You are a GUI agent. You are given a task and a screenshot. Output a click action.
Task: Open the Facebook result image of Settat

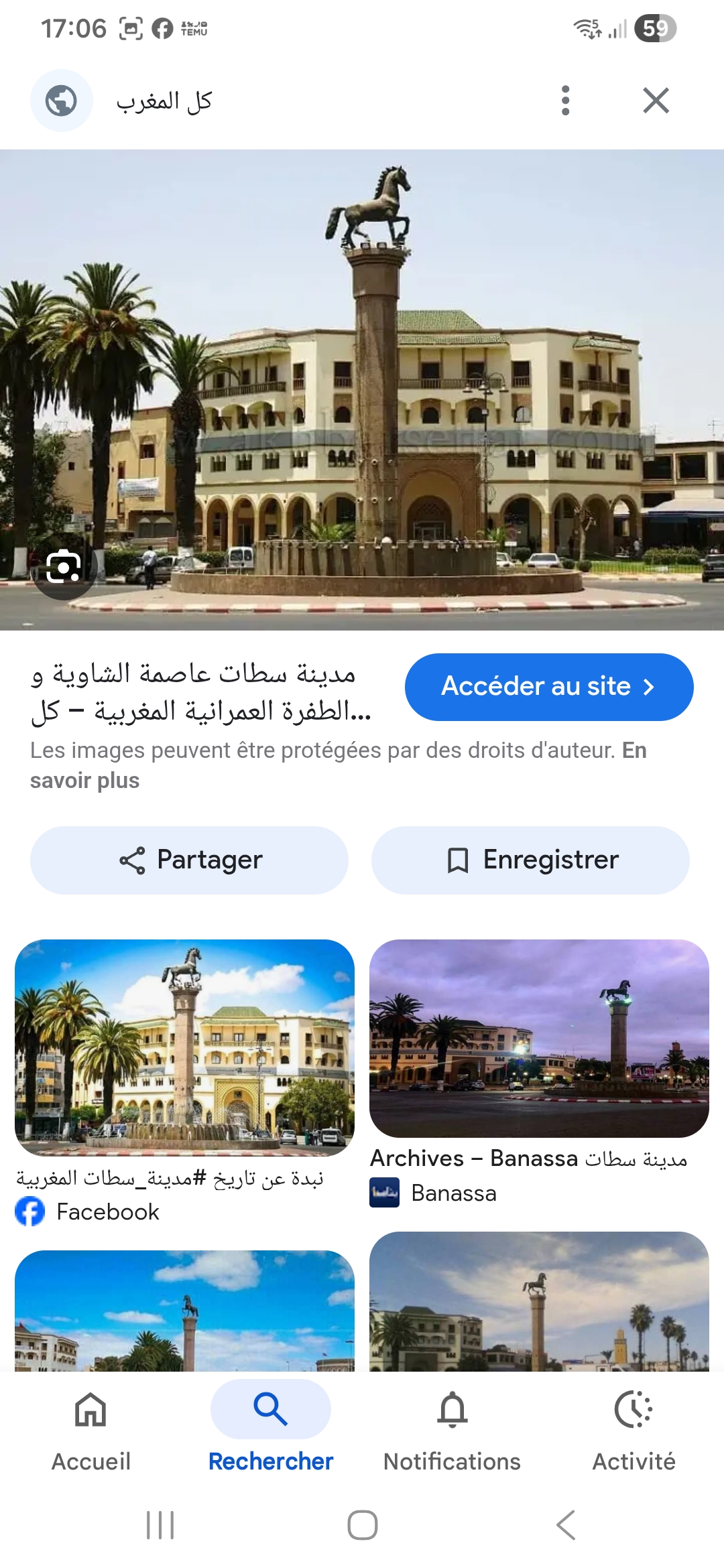pos(184,1047)
